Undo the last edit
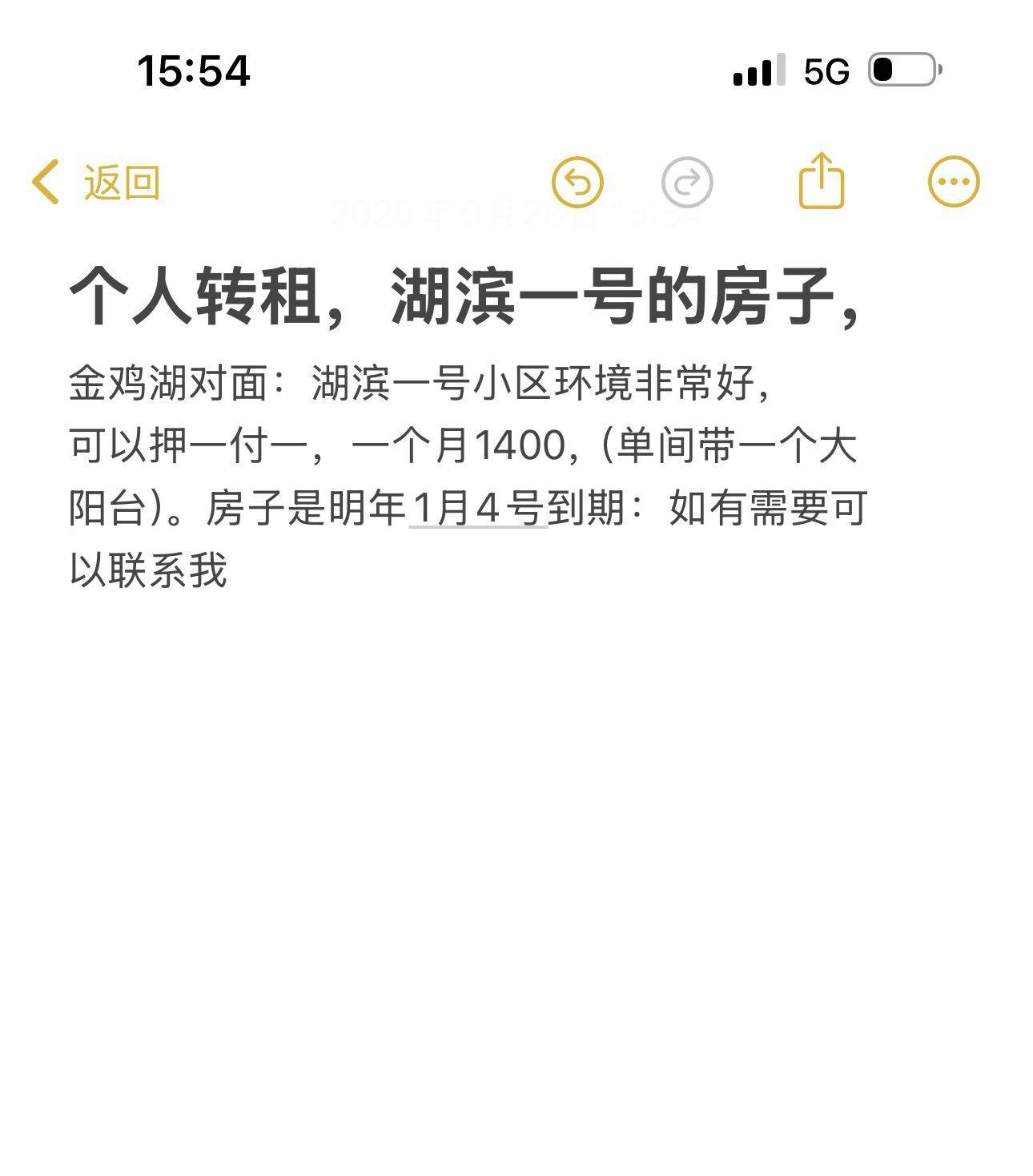 [x=577, y=183]
